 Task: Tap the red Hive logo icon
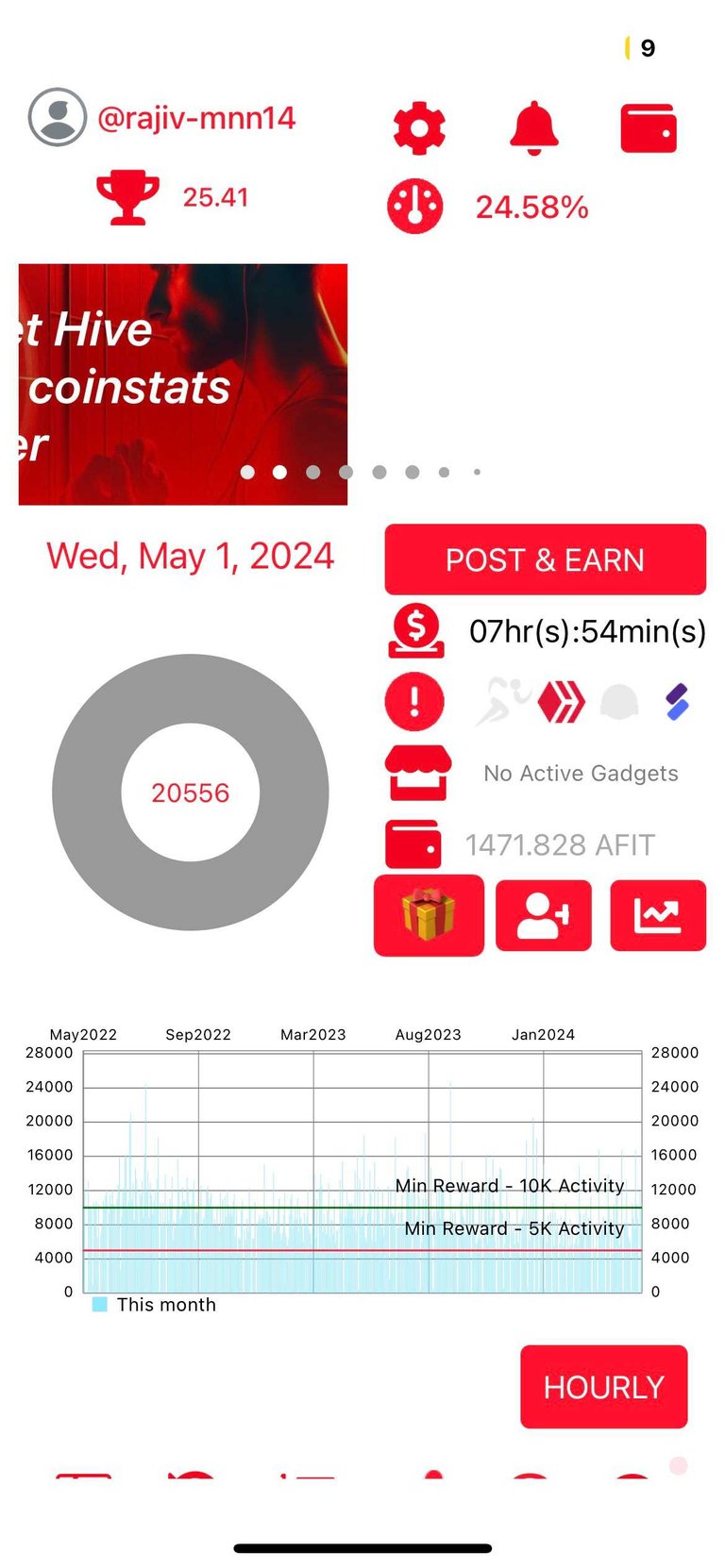(562, 702)
